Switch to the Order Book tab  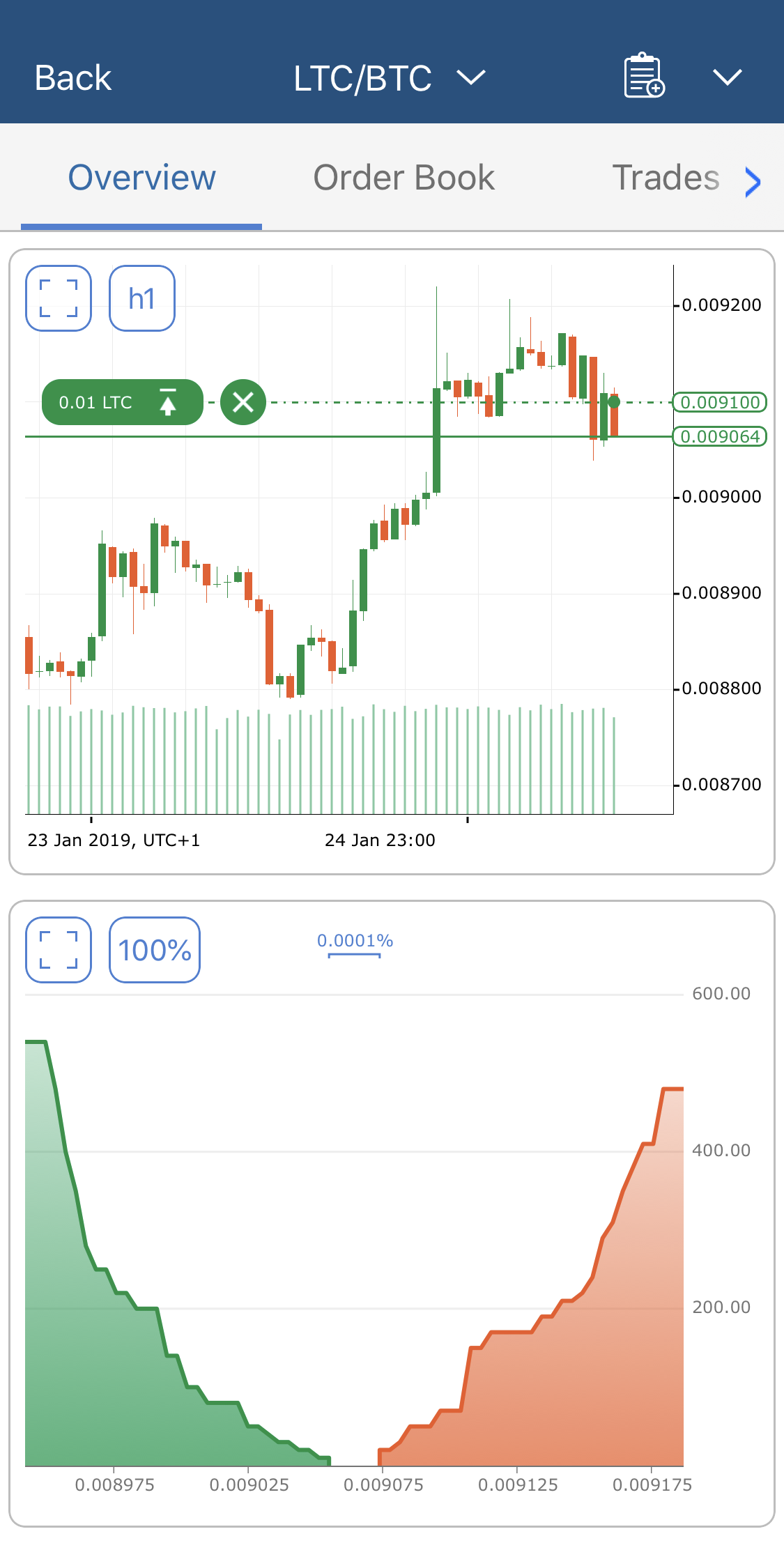click(x=404, y=178)
